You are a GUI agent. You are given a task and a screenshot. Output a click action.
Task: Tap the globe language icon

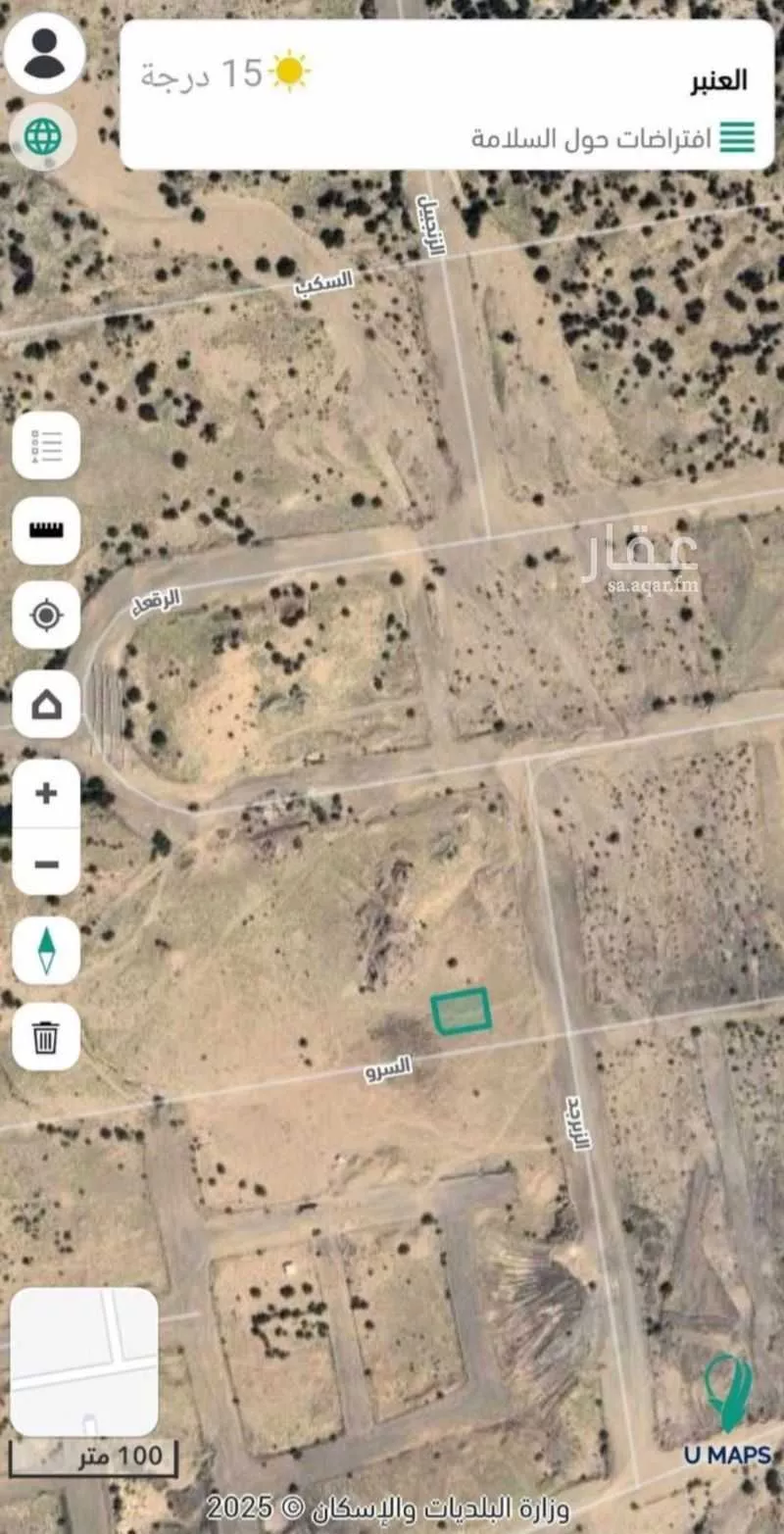coord(42,136)
